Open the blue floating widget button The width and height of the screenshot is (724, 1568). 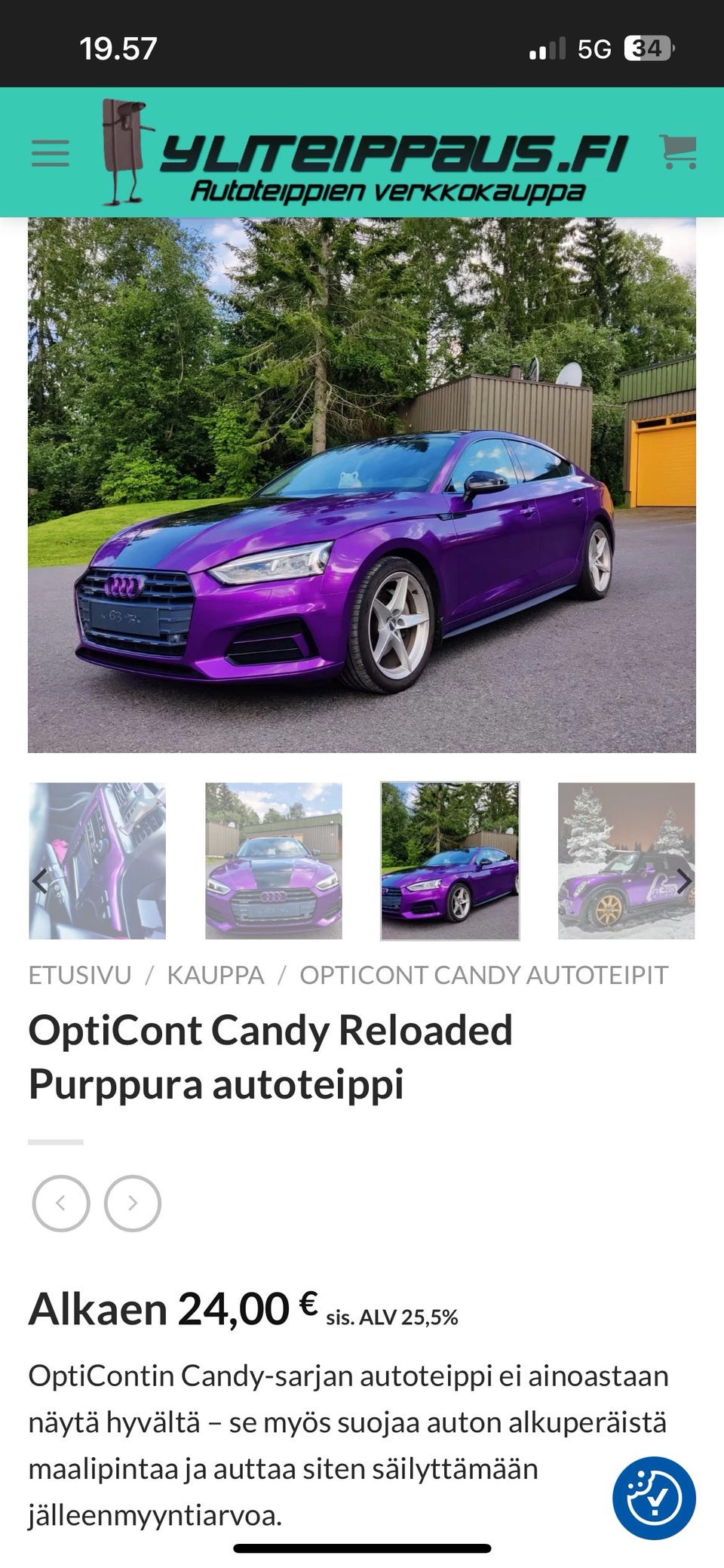(x=653, y=1498)
